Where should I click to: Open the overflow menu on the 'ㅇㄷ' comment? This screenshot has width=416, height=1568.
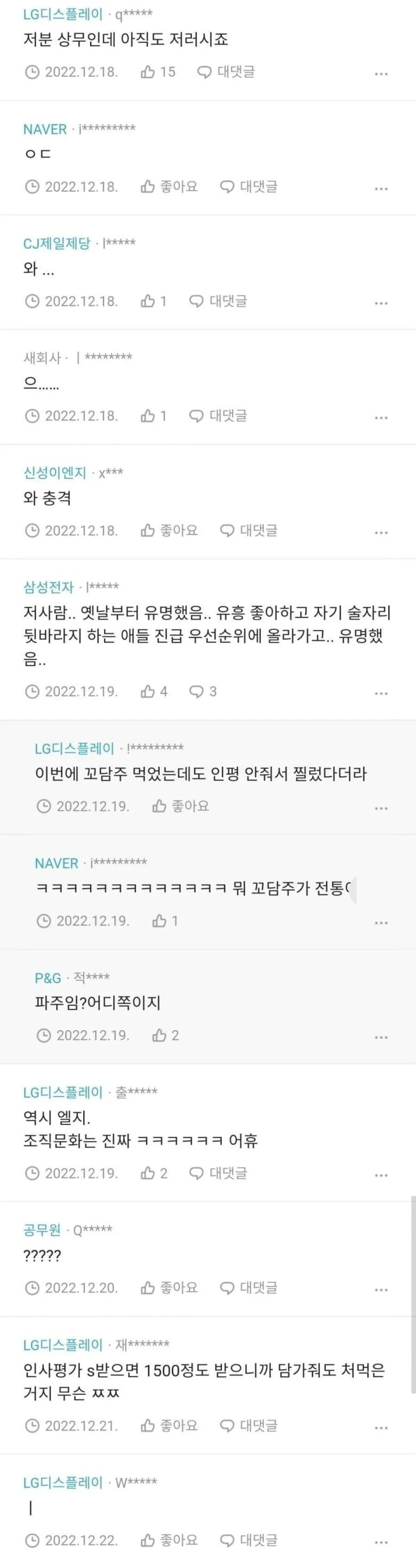(x=381, y=188)
